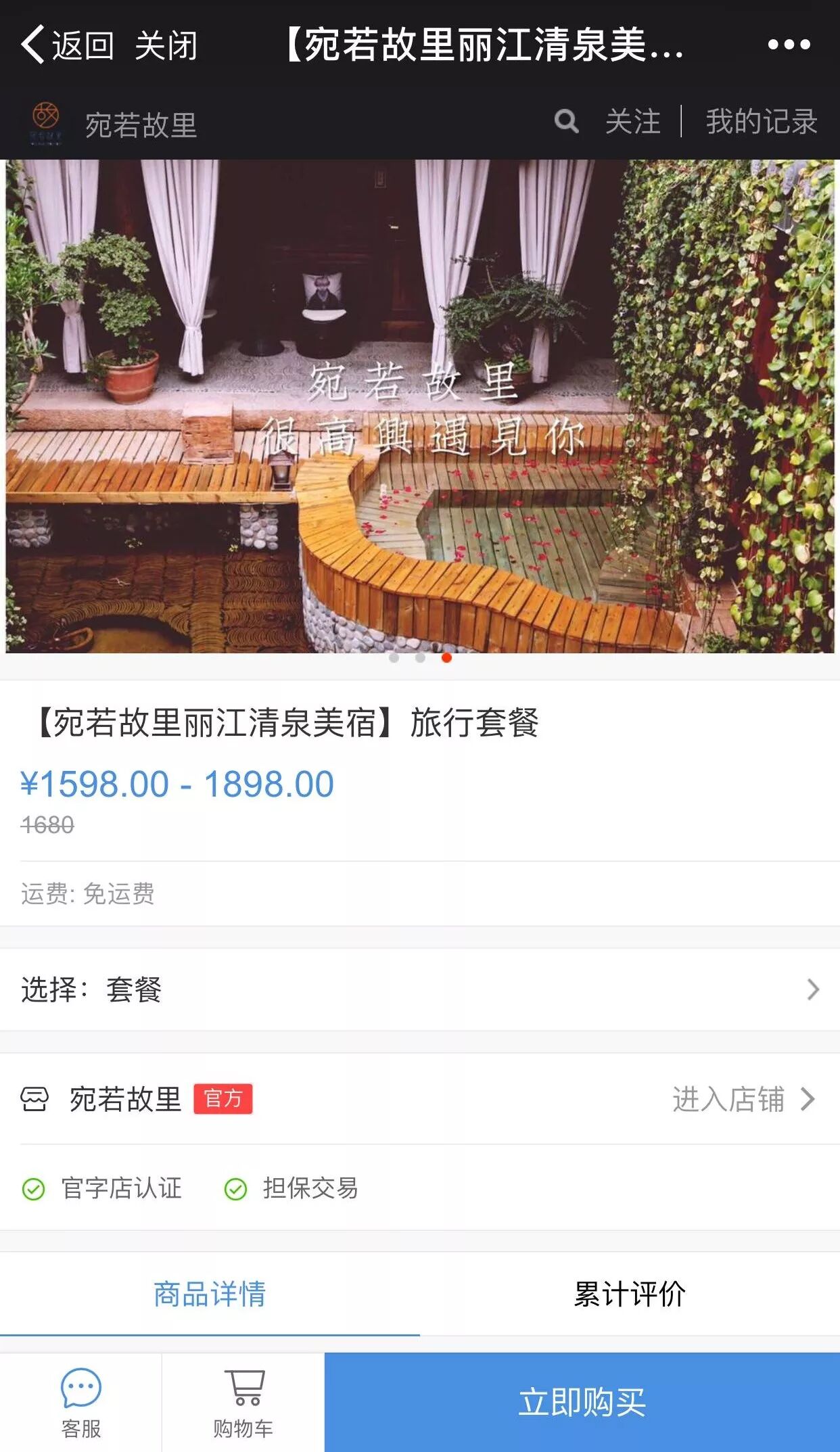
Task: Open the three-dot overflow menu
Action: [789, 45]
